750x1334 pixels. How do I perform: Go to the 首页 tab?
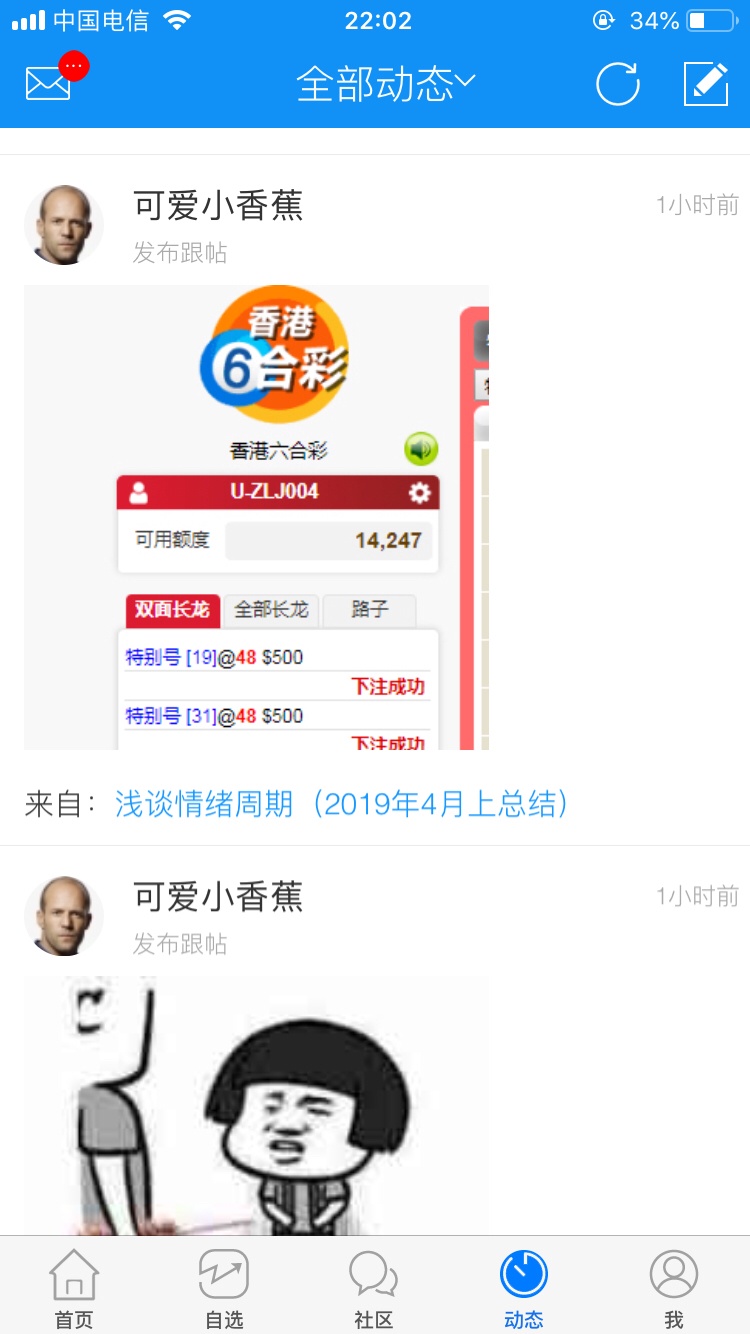[x=74, y=1289]
